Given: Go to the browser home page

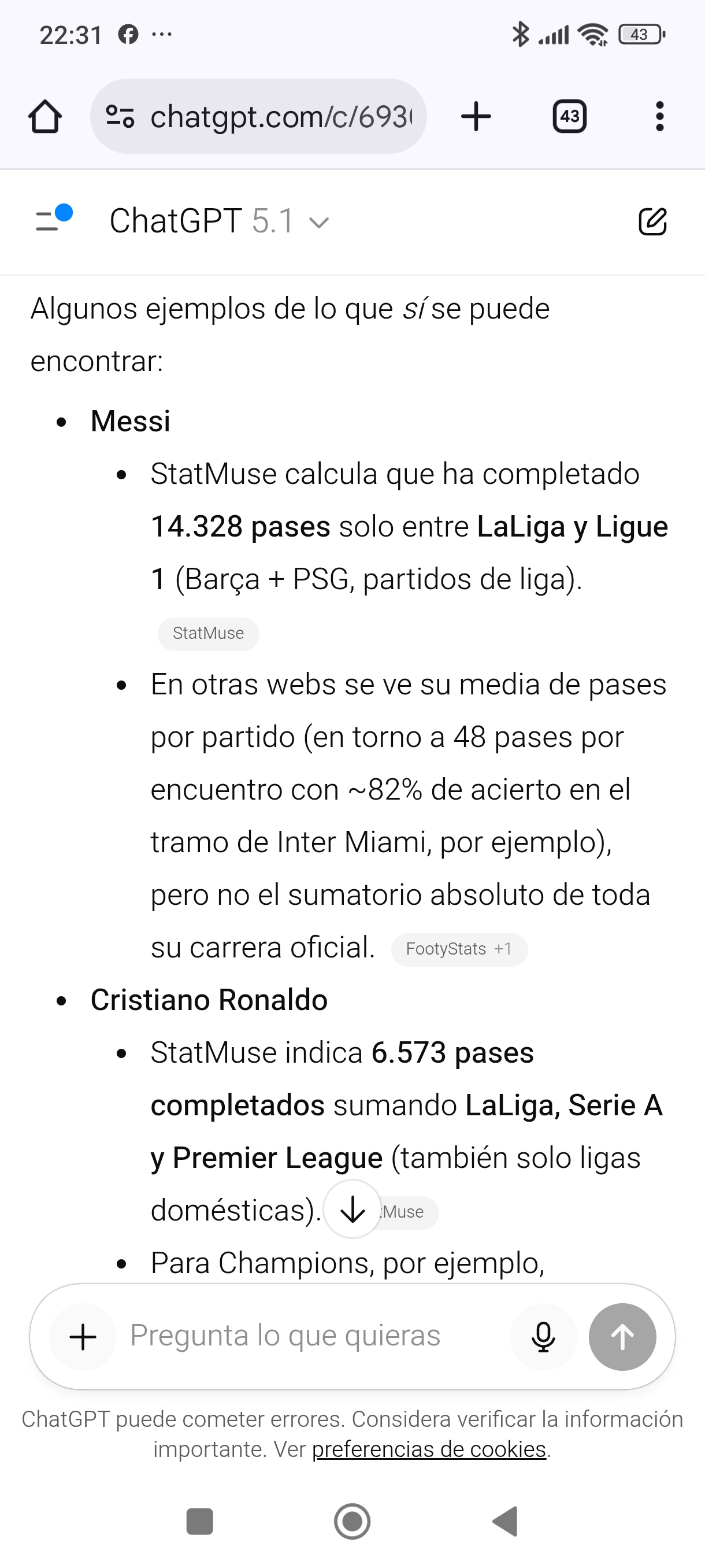Looking at the screenshot, I should [45, 116].
